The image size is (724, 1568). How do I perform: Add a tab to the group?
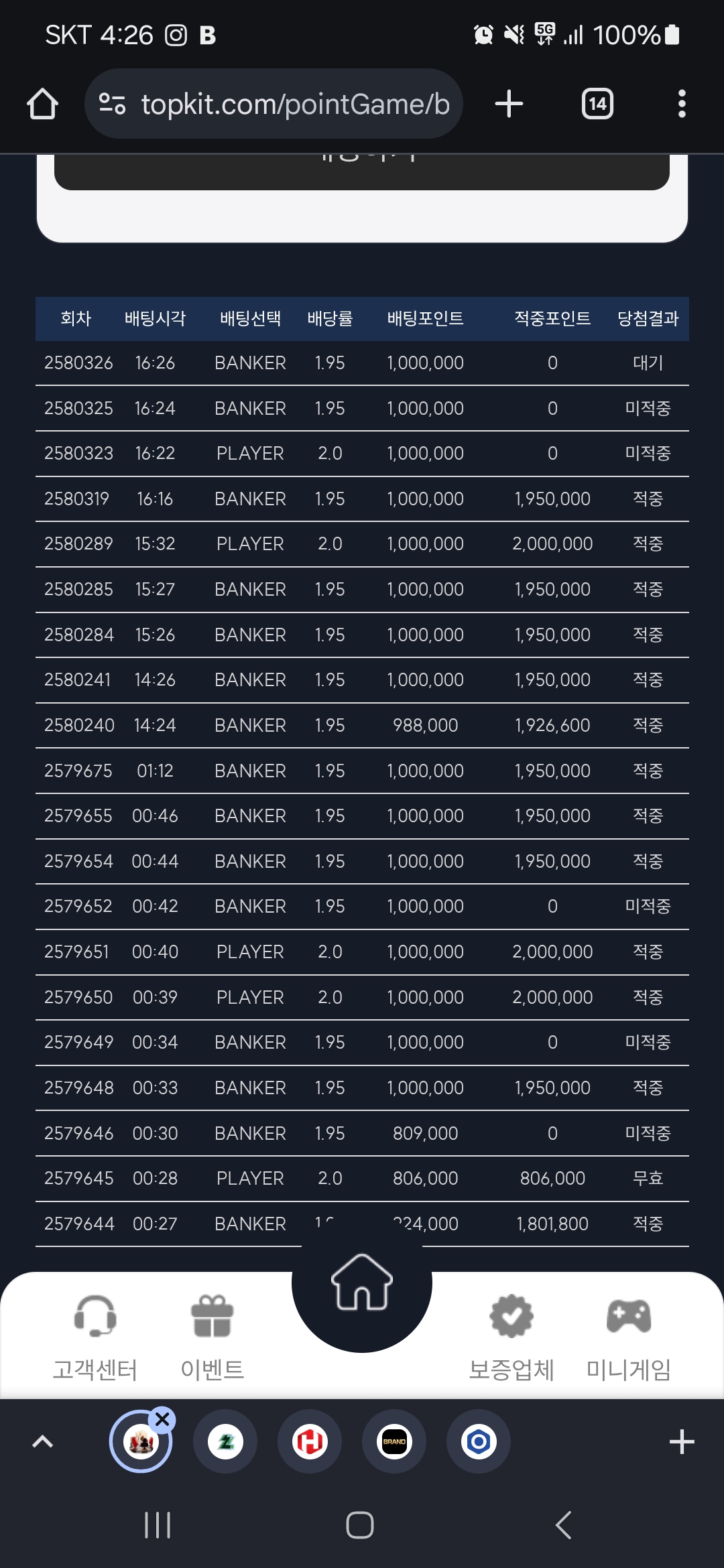point(682,1441)
